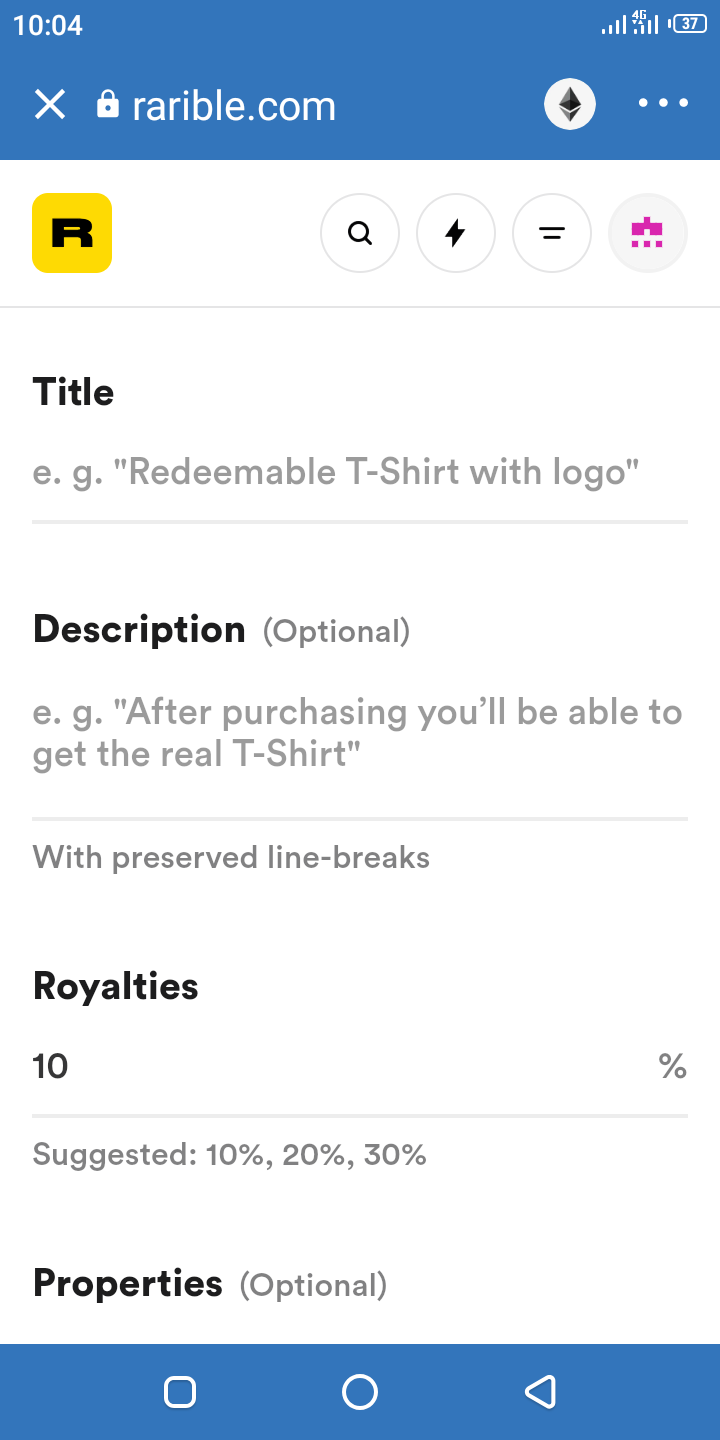The image size is (720, 1440).
Task: Close the in-app browser page
Action: 50,104
